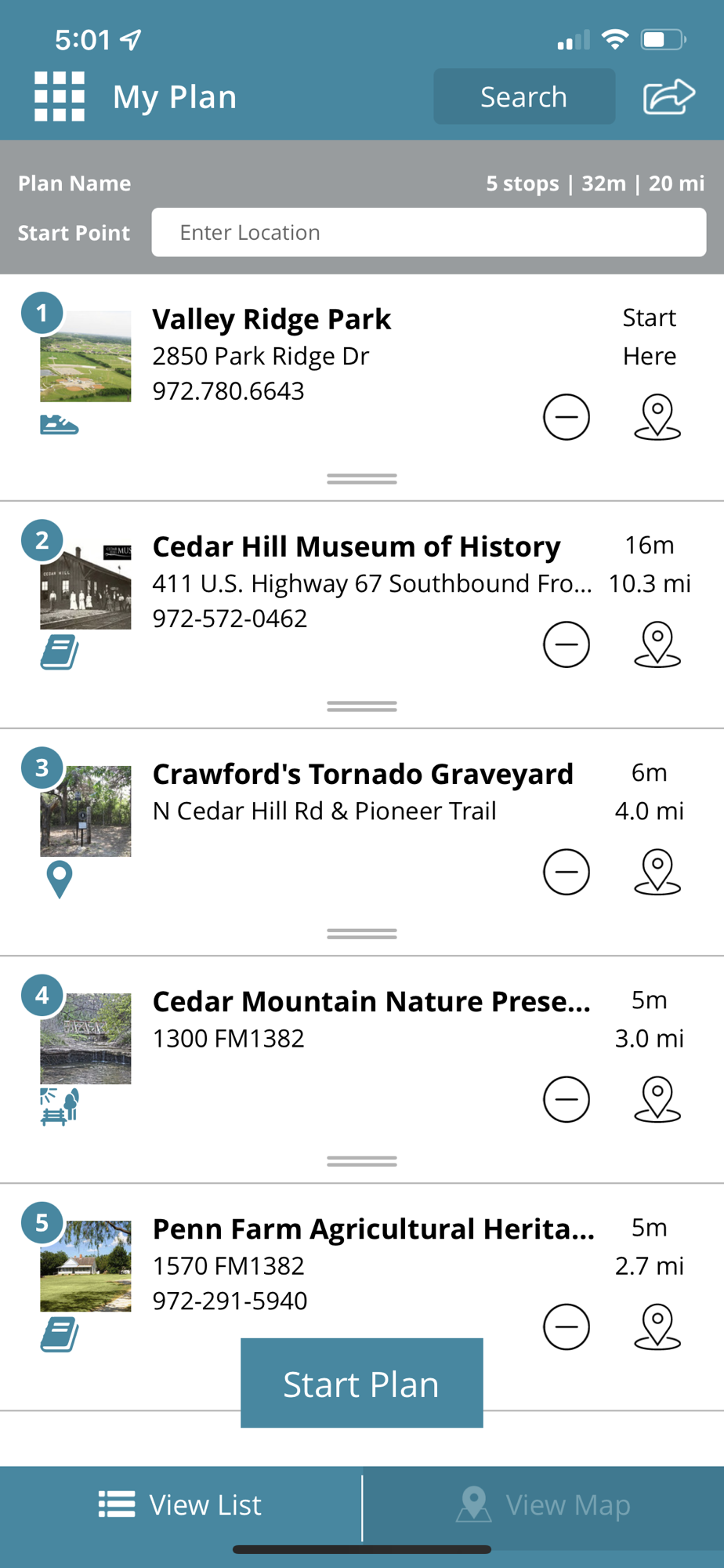Image resolution: width=724 pixels, height=1568 pixels.
Task: Tap the Search button
Action: (x=523, y=96)
